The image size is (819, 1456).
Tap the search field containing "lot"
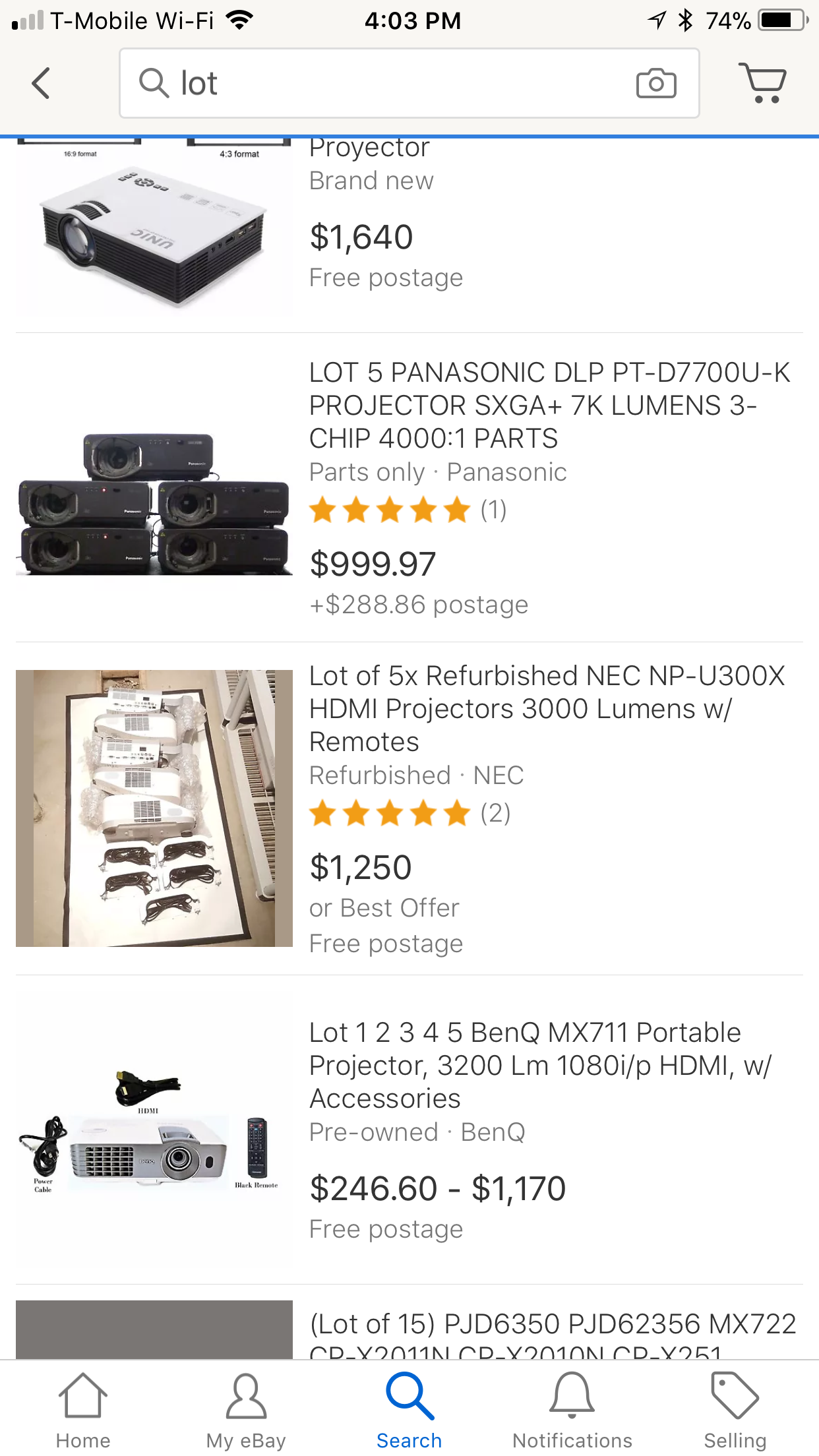tap(382, 84)
